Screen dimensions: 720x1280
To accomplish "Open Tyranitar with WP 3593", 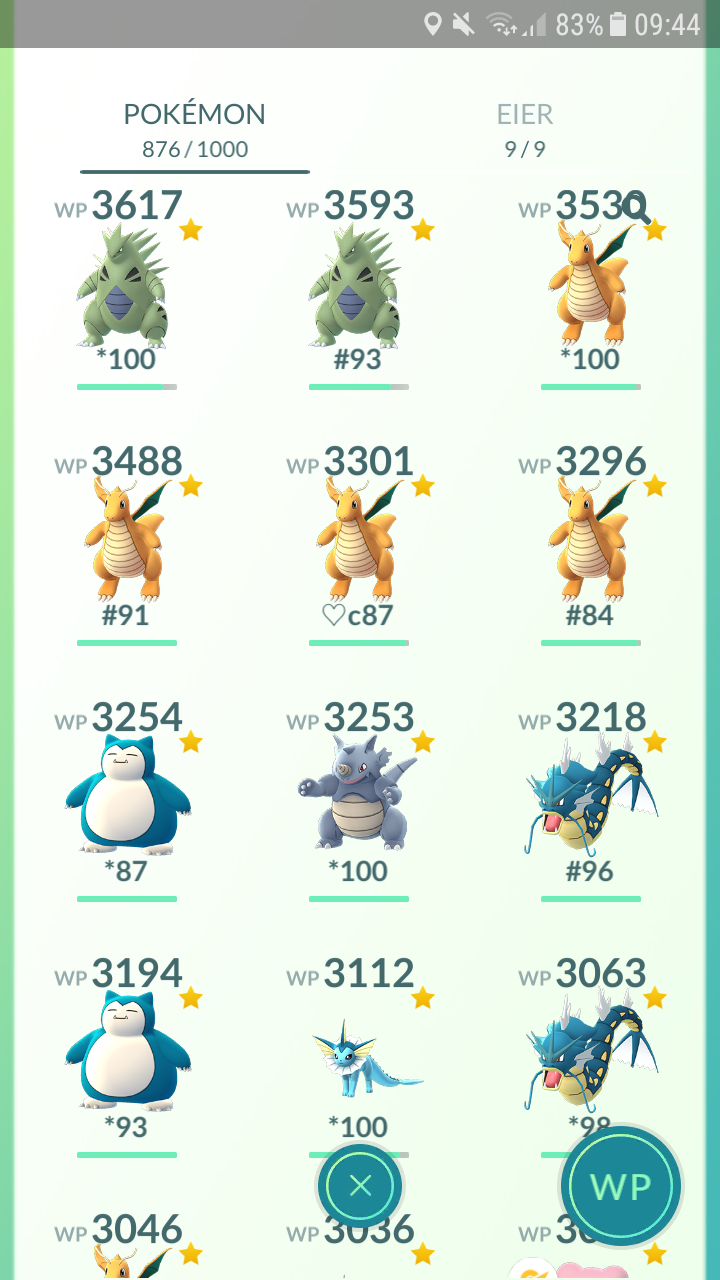I will 359,288.
